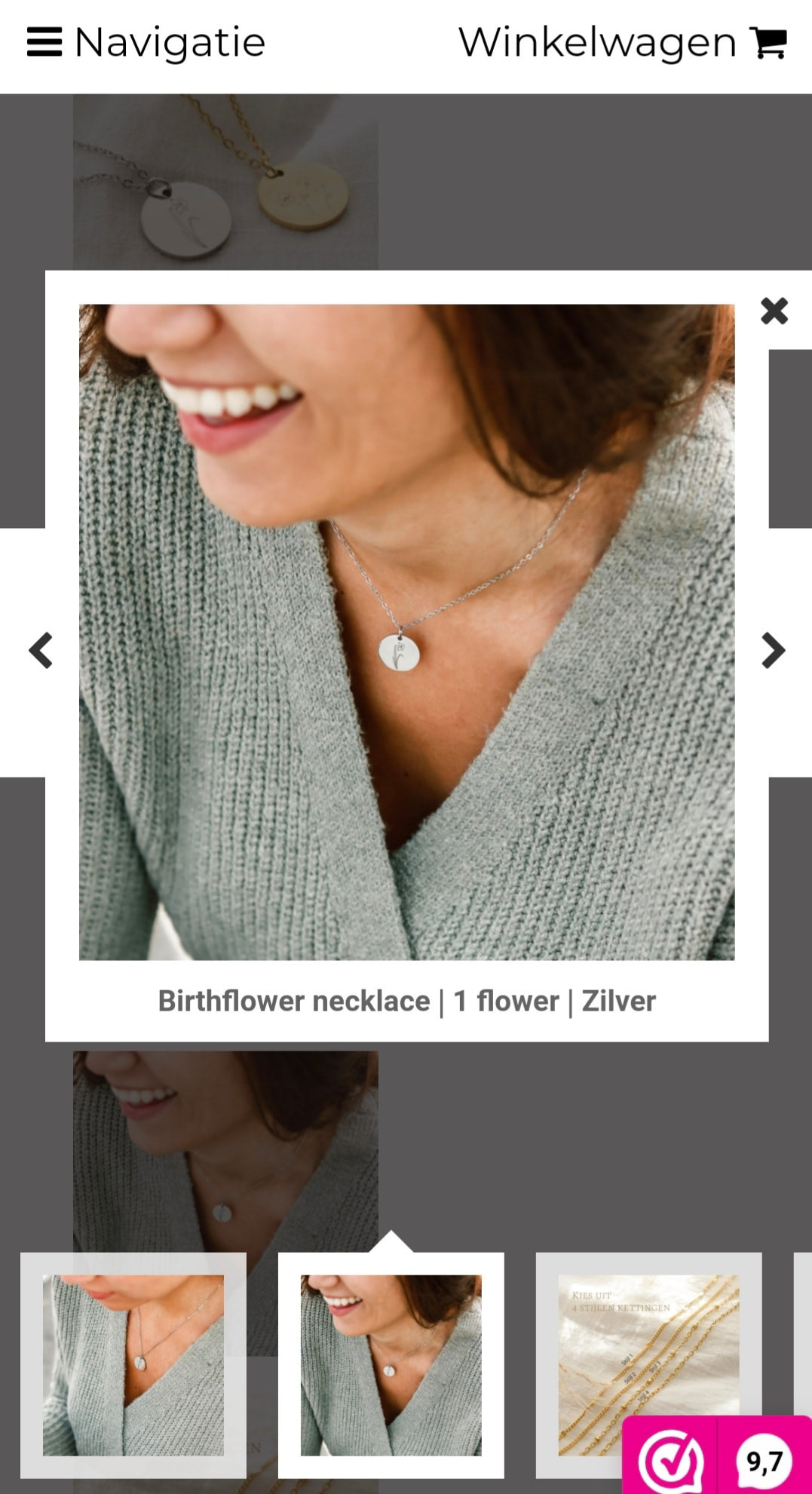Select the first necklace thumbnail
The height and width of the screenshot is (1494, 812).
(133, 1365)
